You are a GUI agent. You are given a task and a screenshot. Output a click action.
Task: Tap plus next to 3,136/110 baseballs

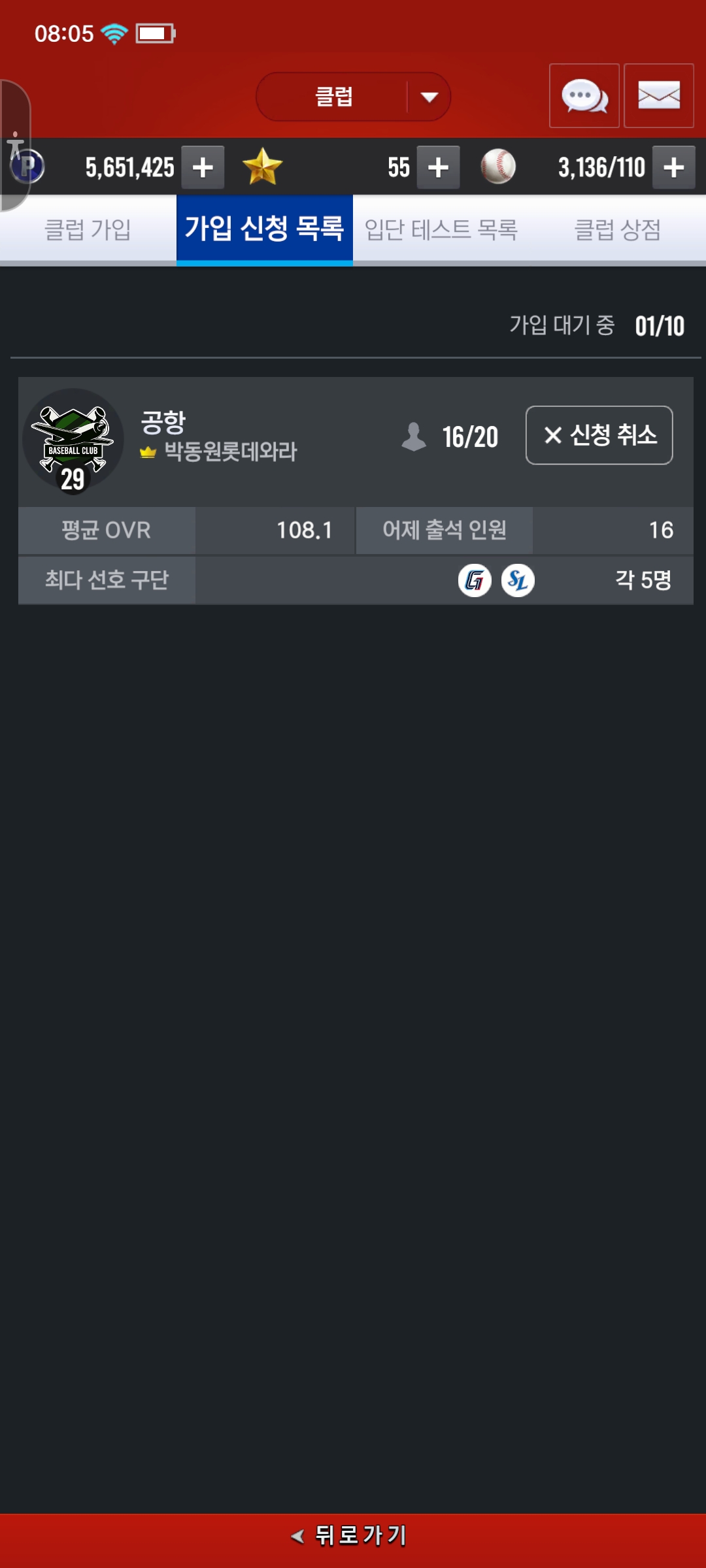point(673,168)
